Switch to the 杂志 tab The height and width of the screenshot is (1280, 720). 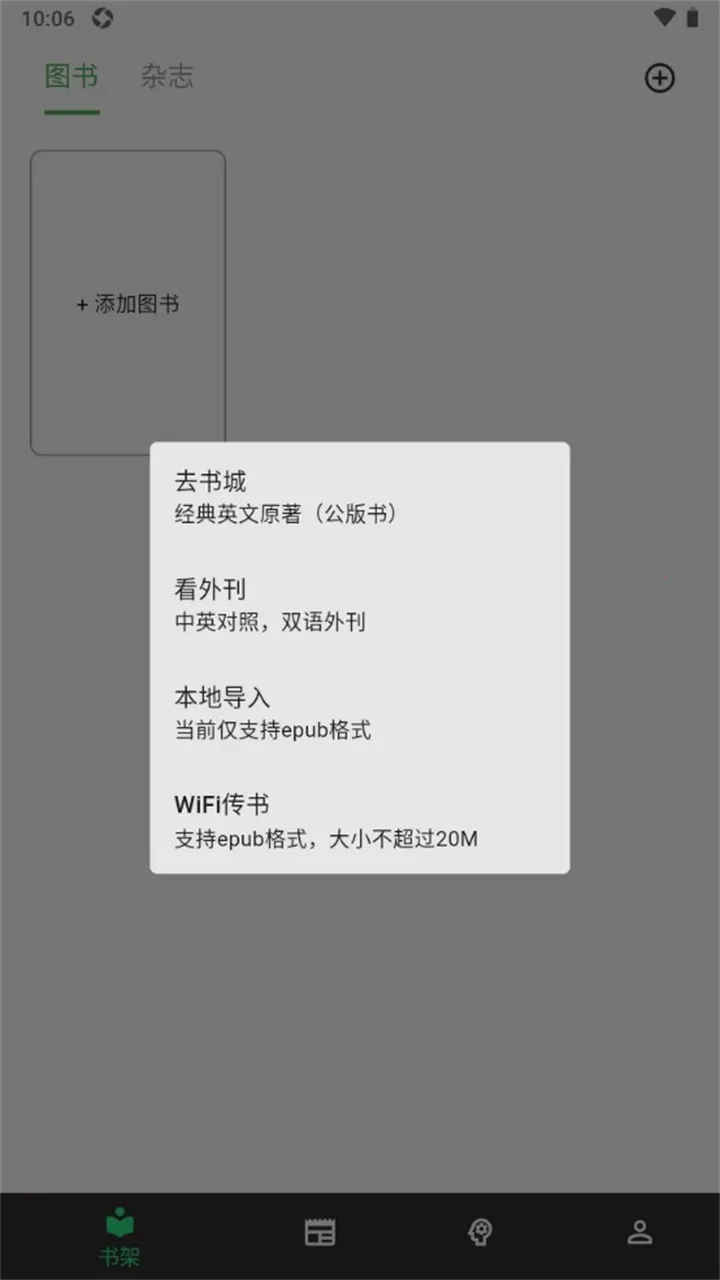(167, 77)
